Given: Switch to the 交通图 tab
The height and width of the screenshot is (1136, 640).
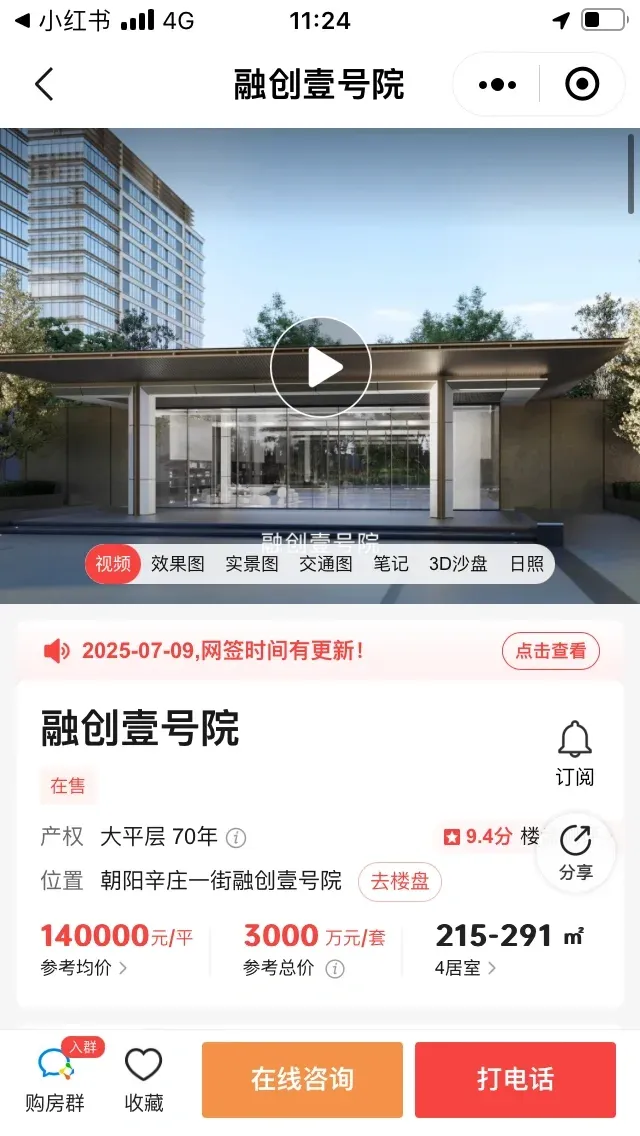Looking at the screenshot, I should point(326,564).
